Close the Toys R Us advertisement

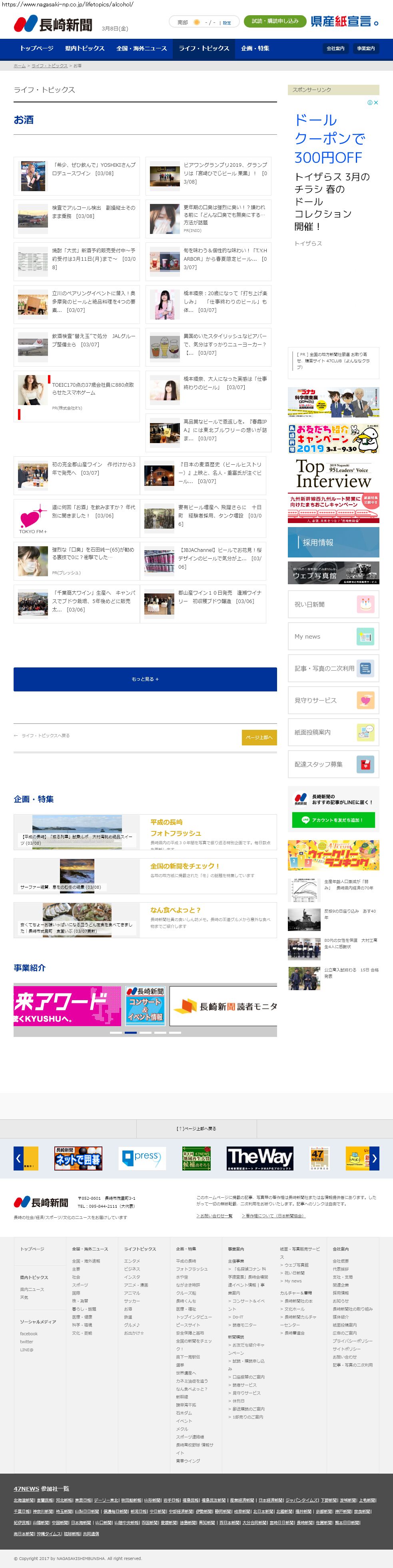(x=376, y=102)
